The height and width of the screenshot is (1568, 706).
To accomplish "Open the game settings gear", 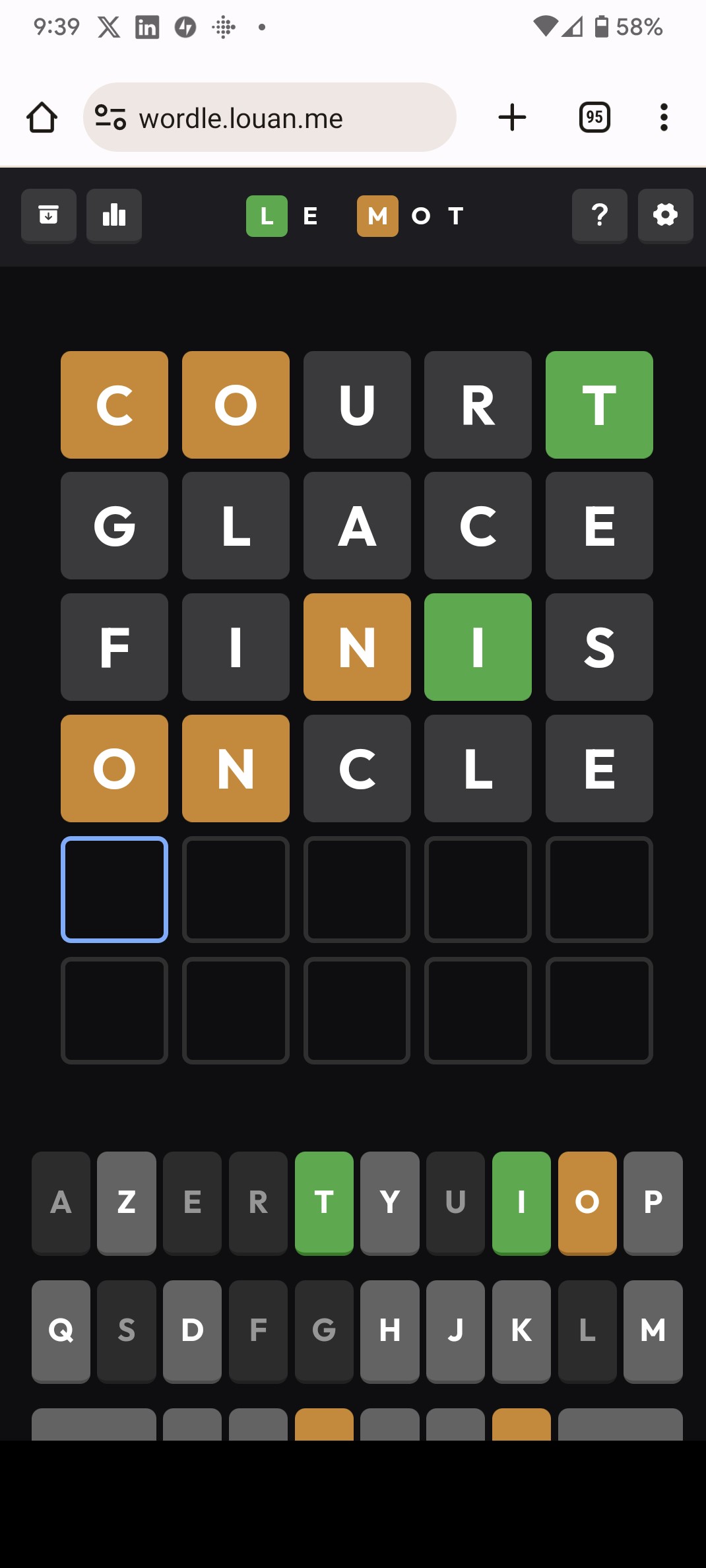I will coord(665,215).
